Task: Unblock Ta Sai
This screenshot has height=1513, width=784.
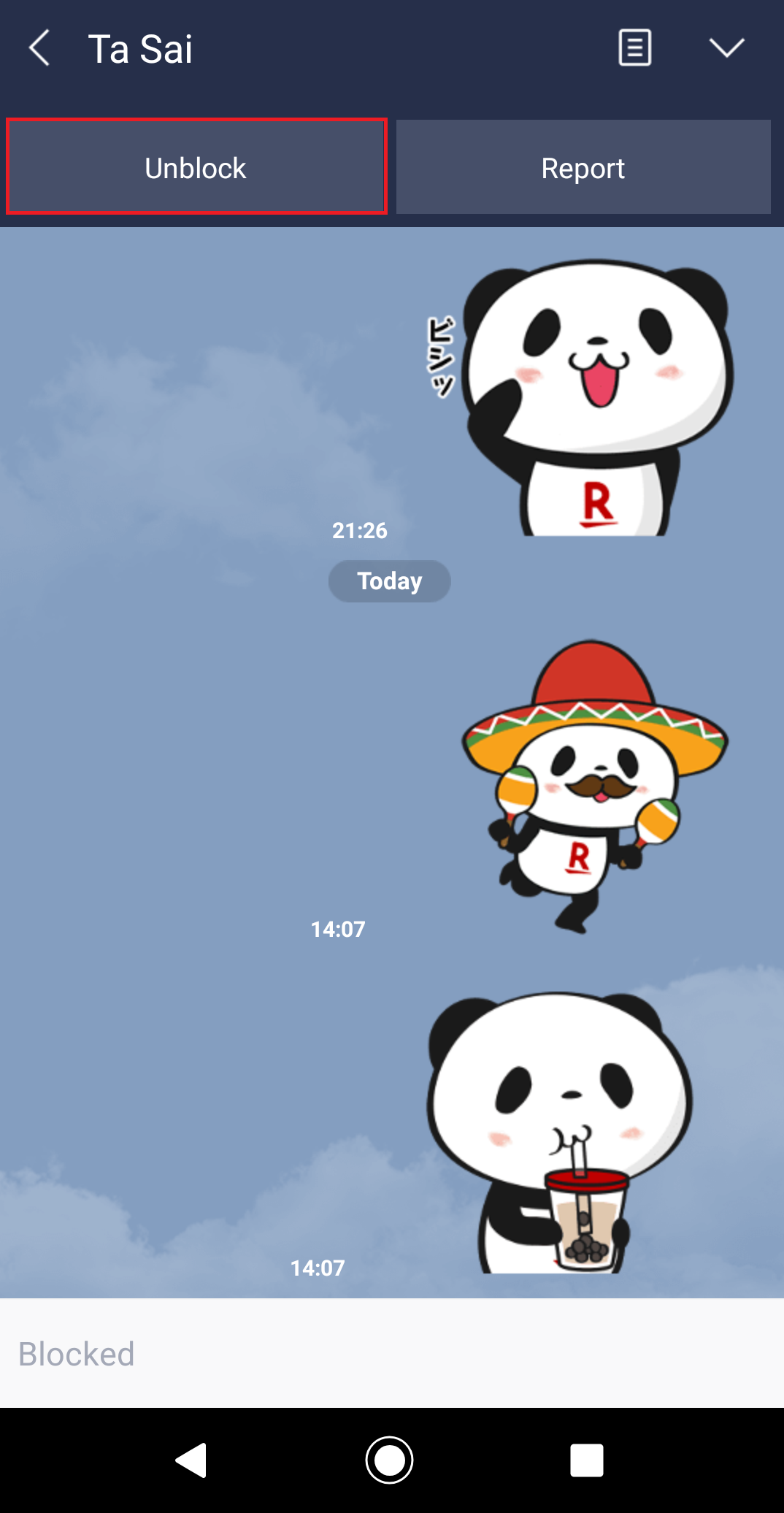Action: click(196, 167)
